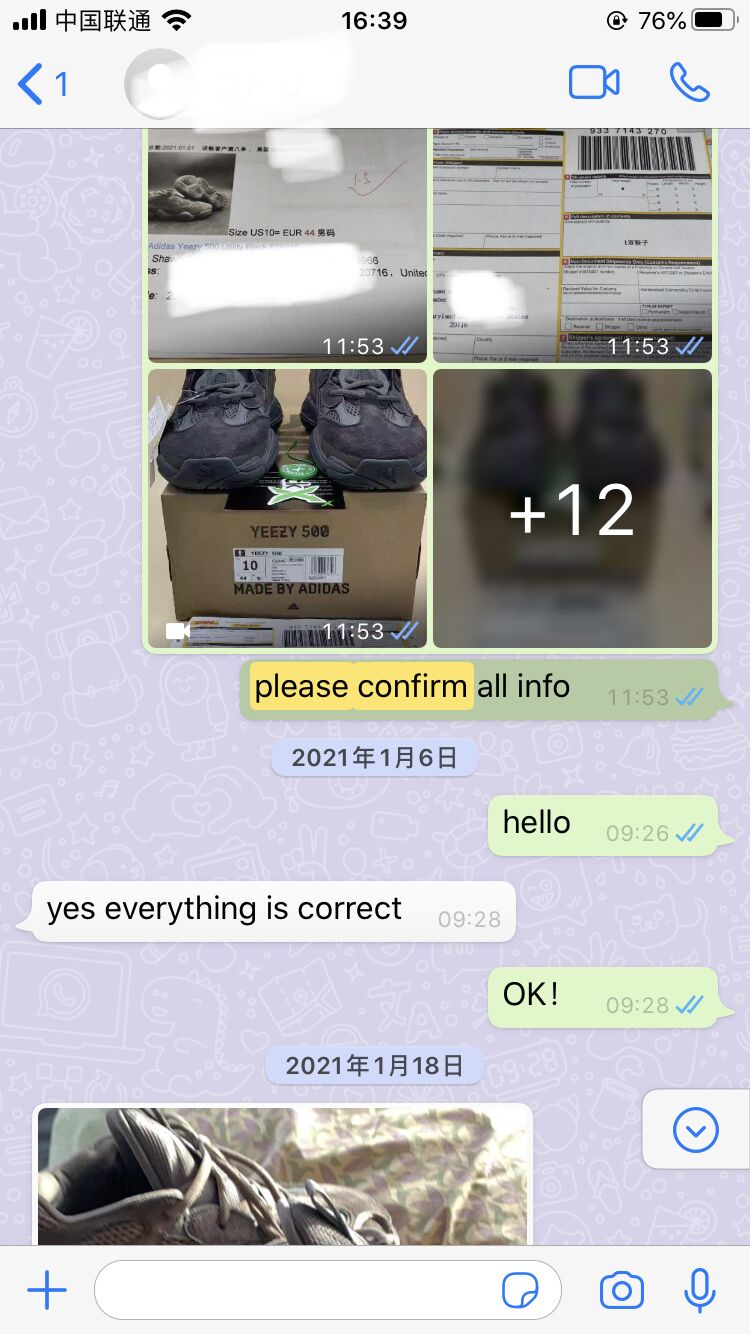View the shipping form photo with barcode

point(572,245)
